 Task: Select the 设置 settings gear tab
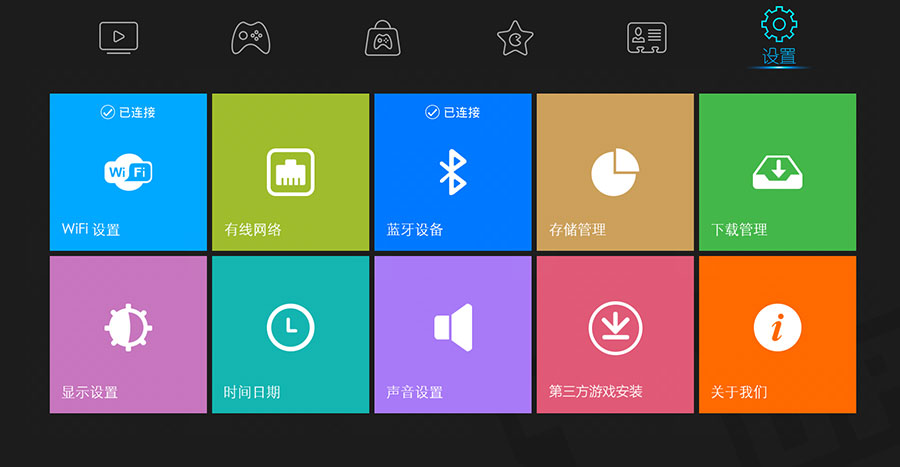(x=779, y=35)
